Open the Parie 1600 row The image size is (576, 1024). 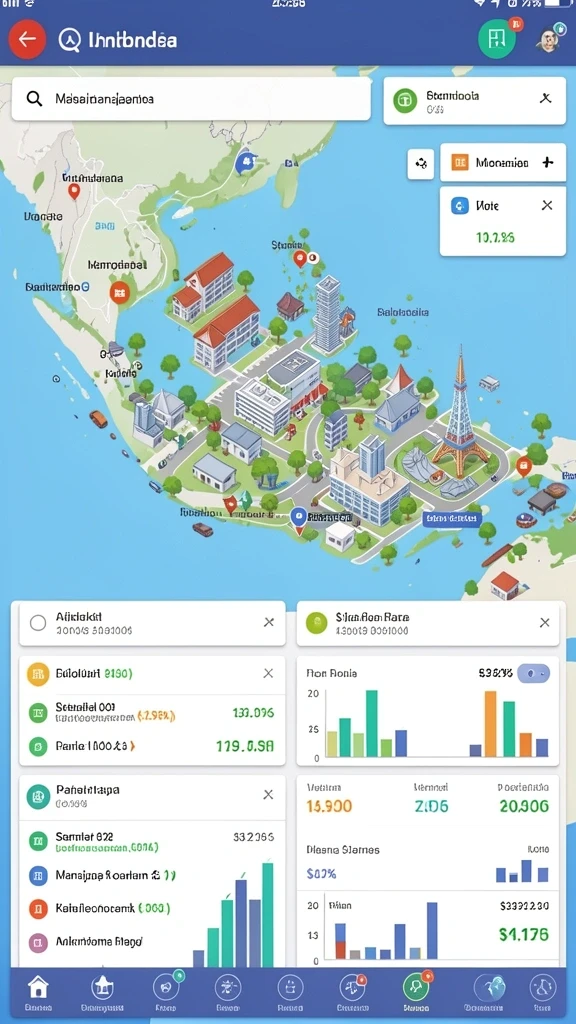152,746
